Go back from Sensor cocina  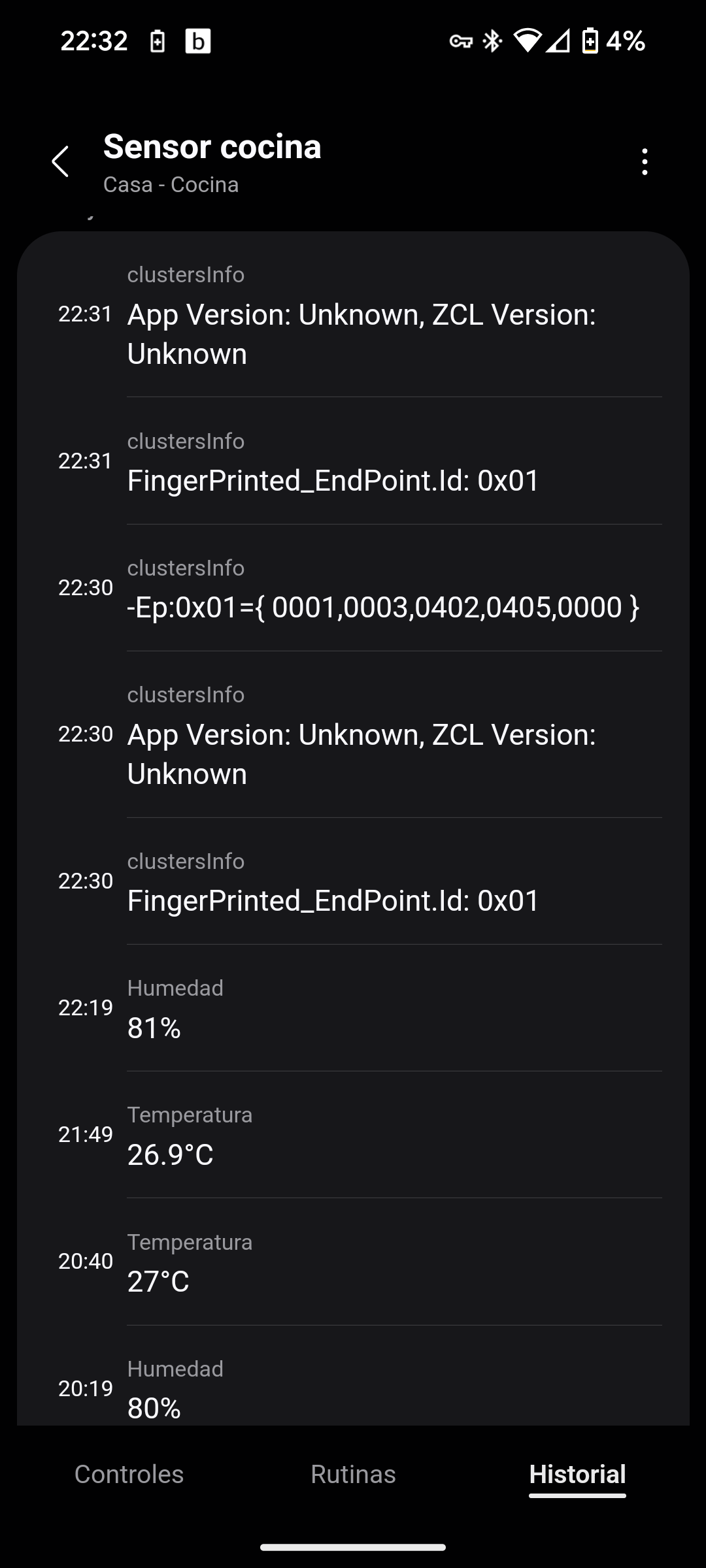tap(60, 161)
